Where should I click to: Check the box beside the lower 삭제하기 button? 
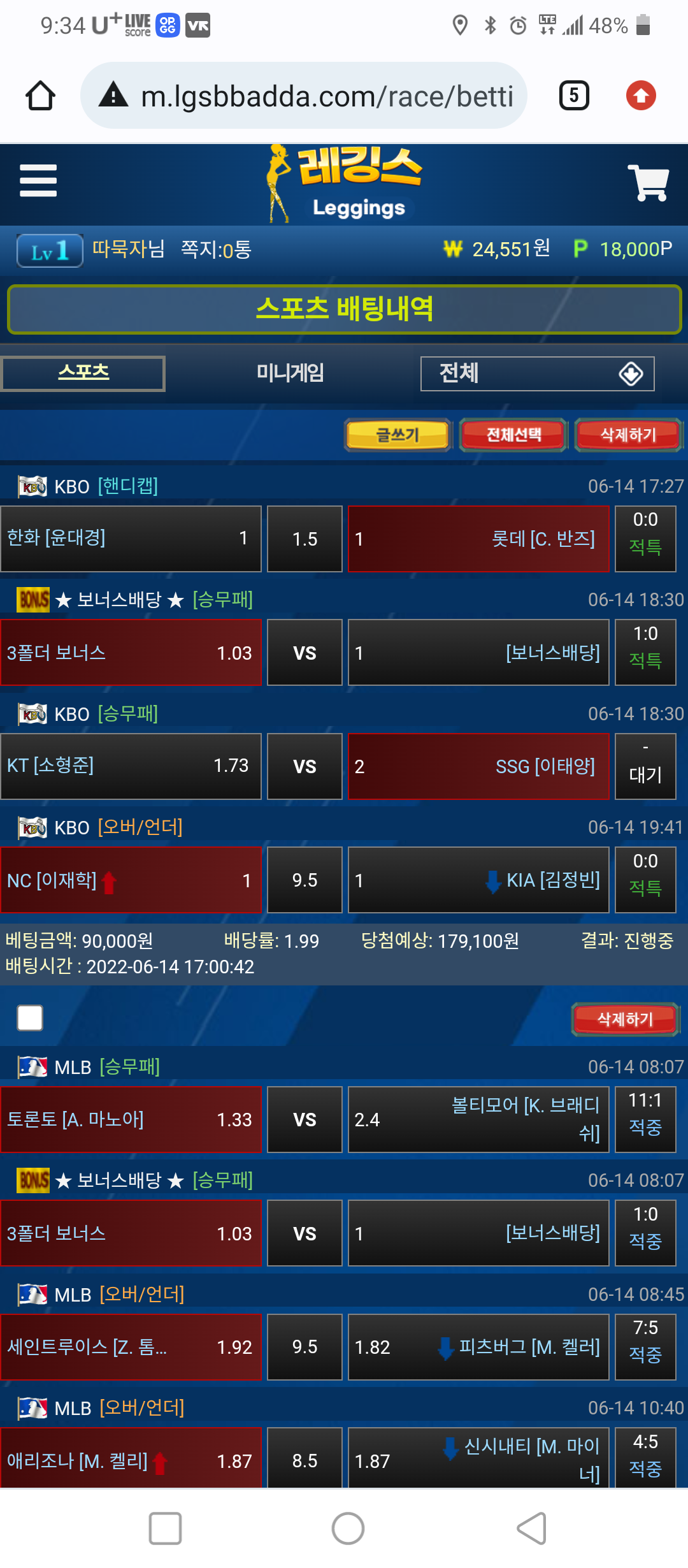tap(30, 1018)
